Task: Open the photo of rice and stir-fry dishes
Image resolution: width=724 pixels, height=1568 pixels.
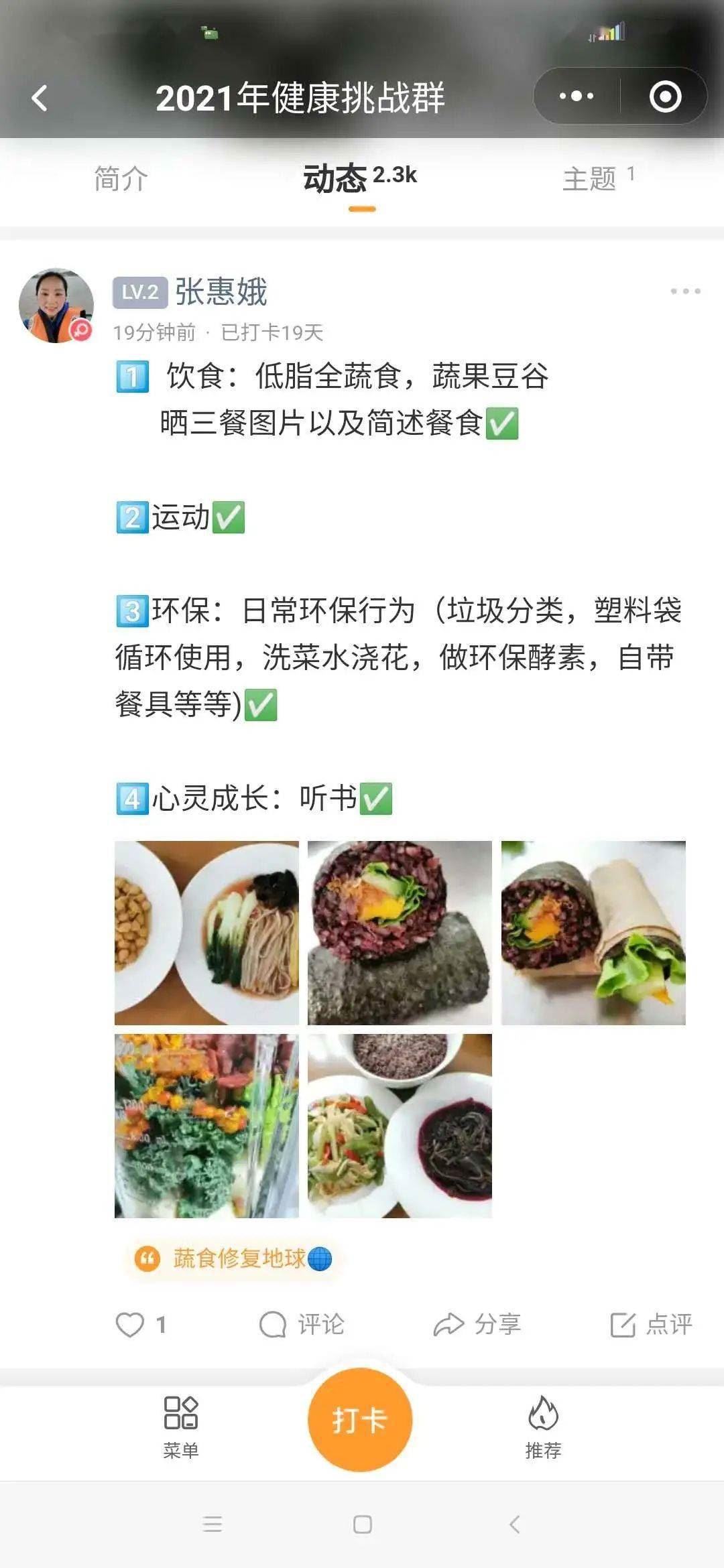Action: point(400,1126)
